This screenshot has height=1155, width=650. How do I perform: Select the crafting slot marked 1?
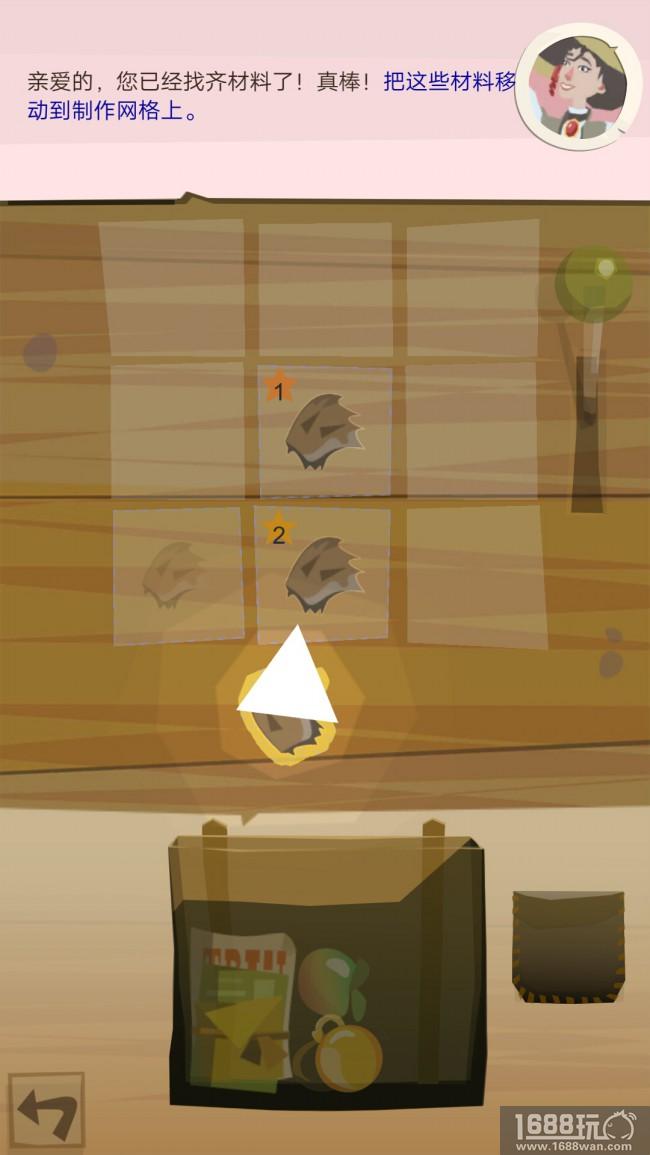pos(325,432)
